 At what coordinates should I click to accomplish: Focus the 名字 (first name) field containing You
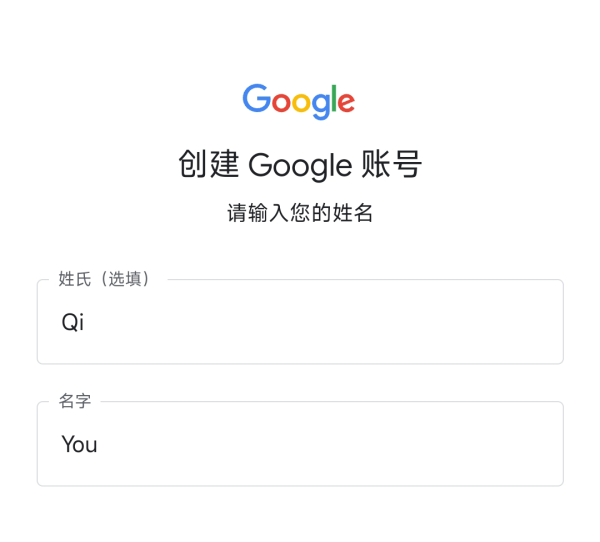point(300,444)
